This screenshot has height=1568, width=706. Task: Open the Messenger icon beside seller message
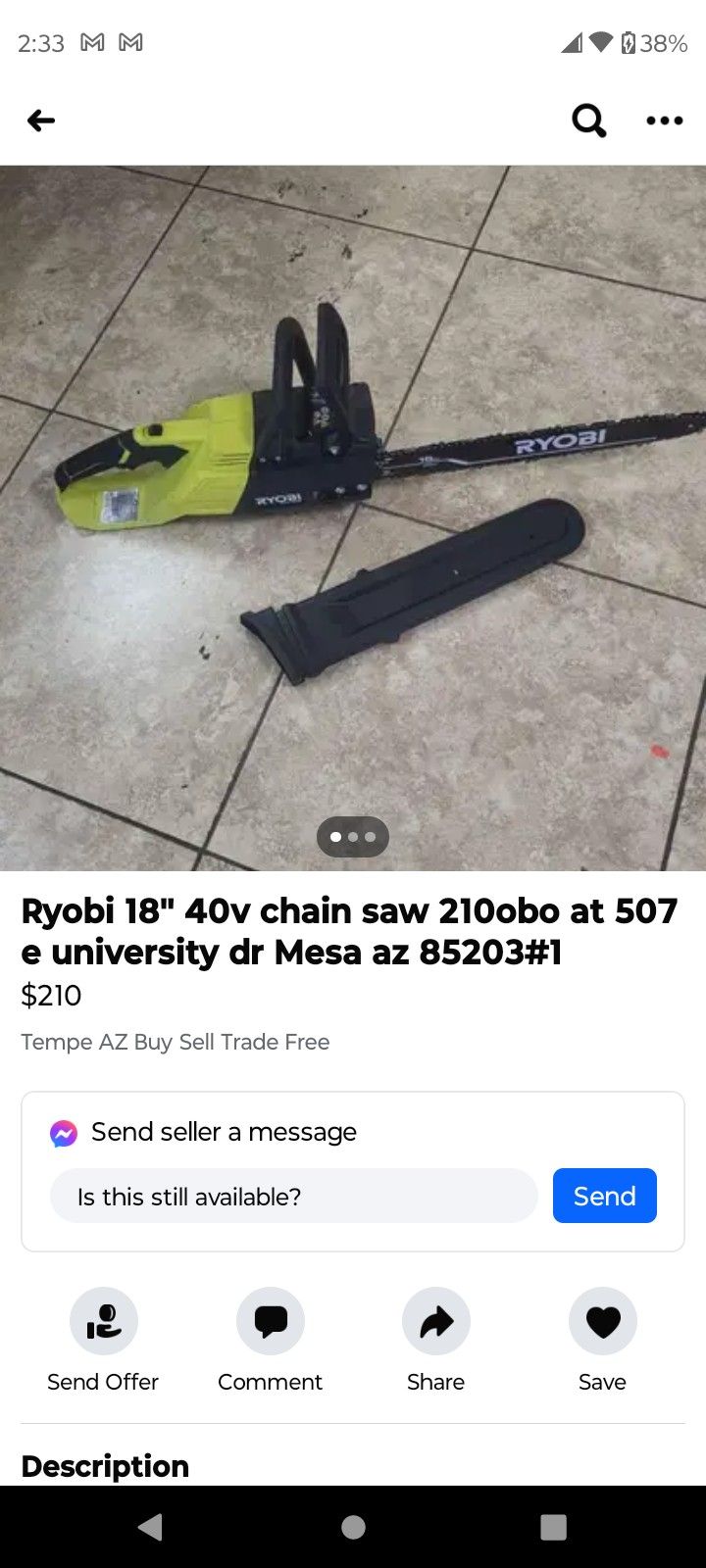click(62, 1132)
